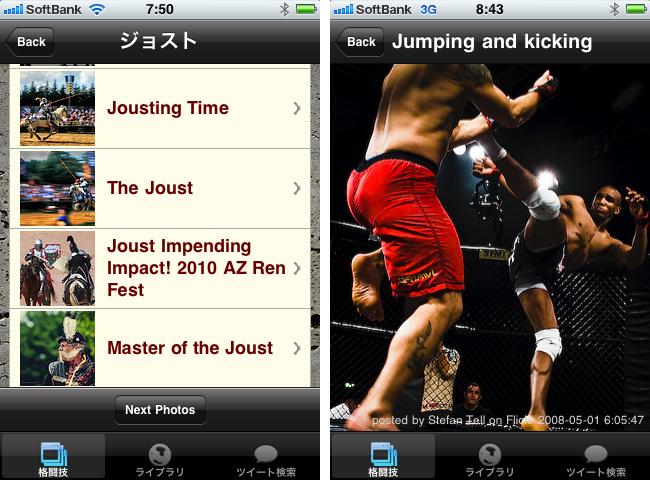Viewport: 650px width, 480px height.
Task: Select 格闘技 tab below the joust list
Action: coord(54,458)
